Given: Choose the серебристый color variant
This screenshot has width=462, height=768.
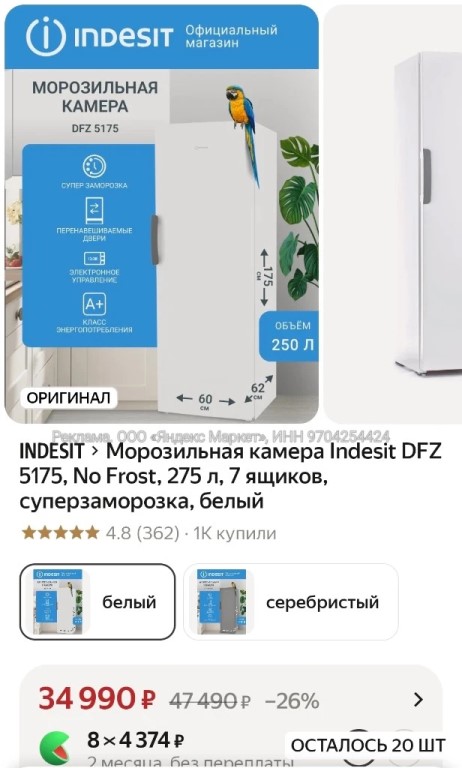Looking at the screenshot, I should click(291, 602).
